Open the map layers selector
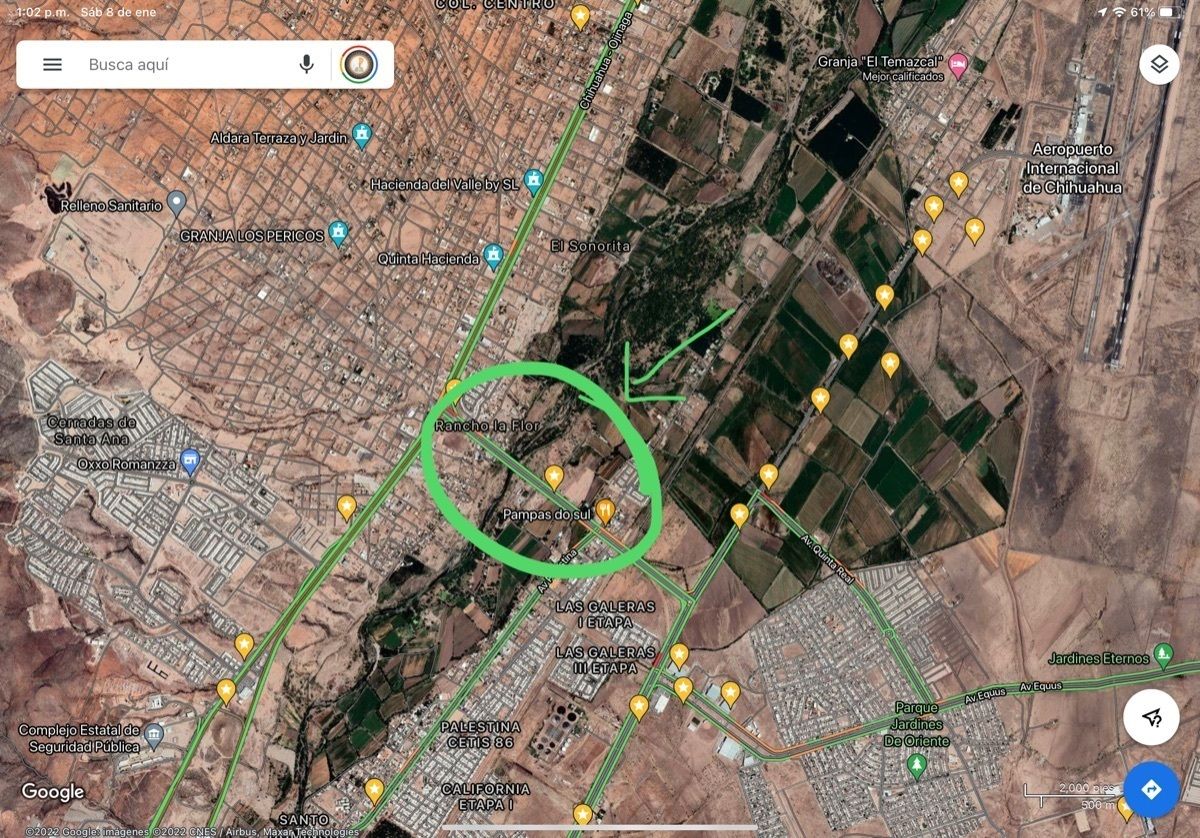The height and width of the screenshot is (838, 1200). (x=1159, y=64)
